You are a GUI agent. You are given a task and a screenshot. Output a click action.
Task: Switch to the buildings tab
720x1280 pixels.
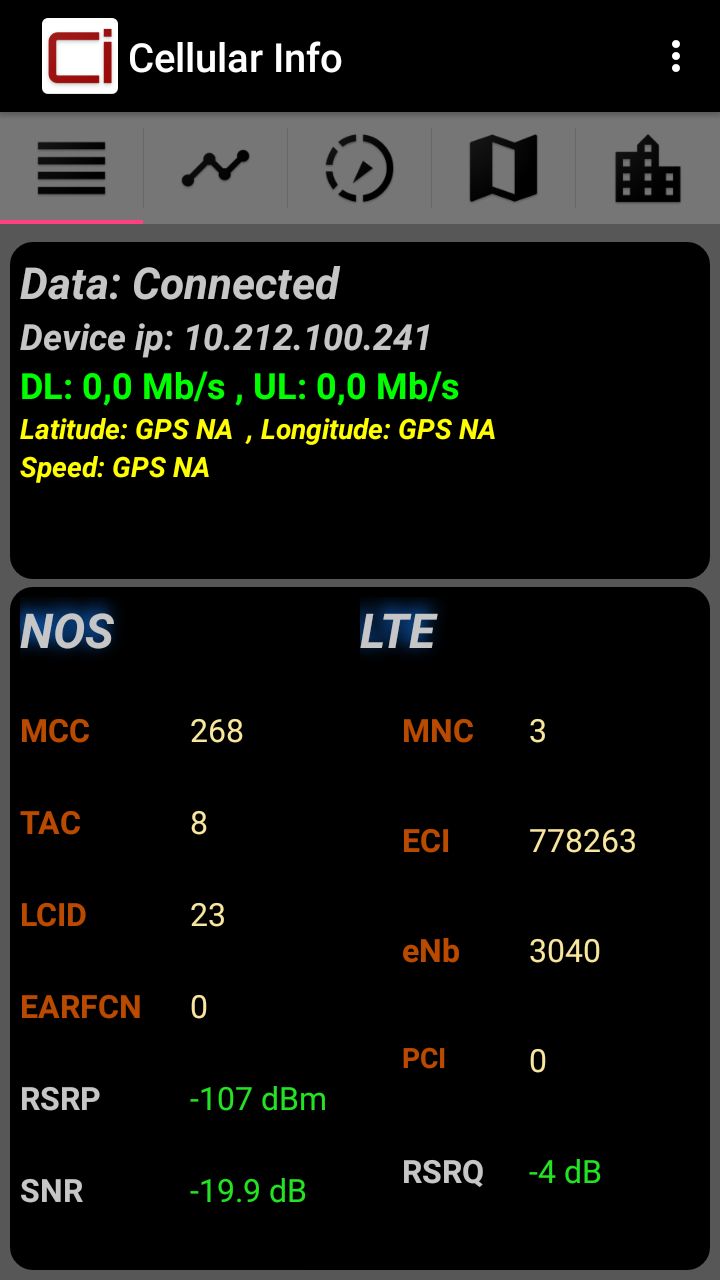(648, 168)
